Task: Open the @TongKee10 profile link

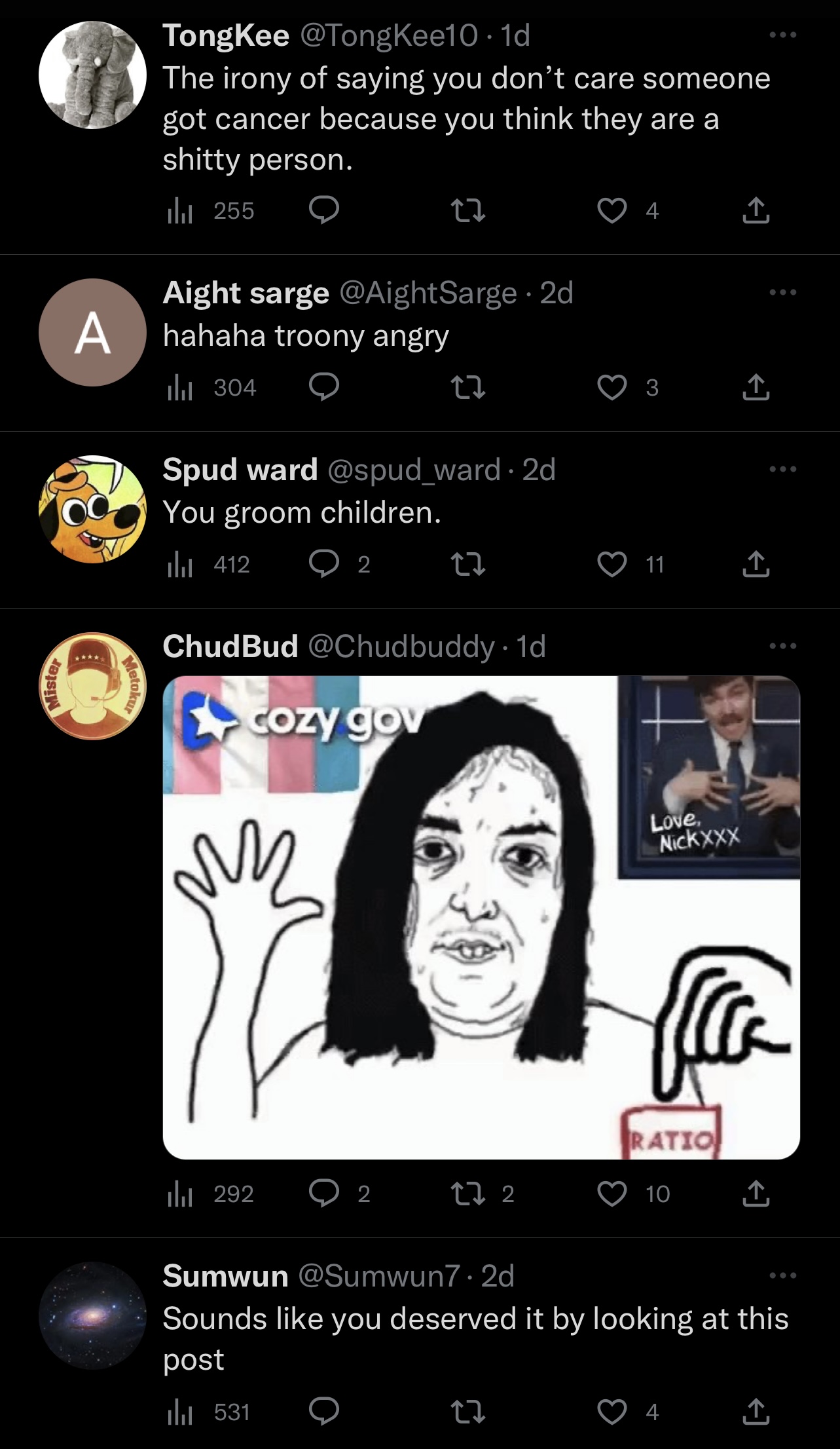Action: [x=389, y=35]
